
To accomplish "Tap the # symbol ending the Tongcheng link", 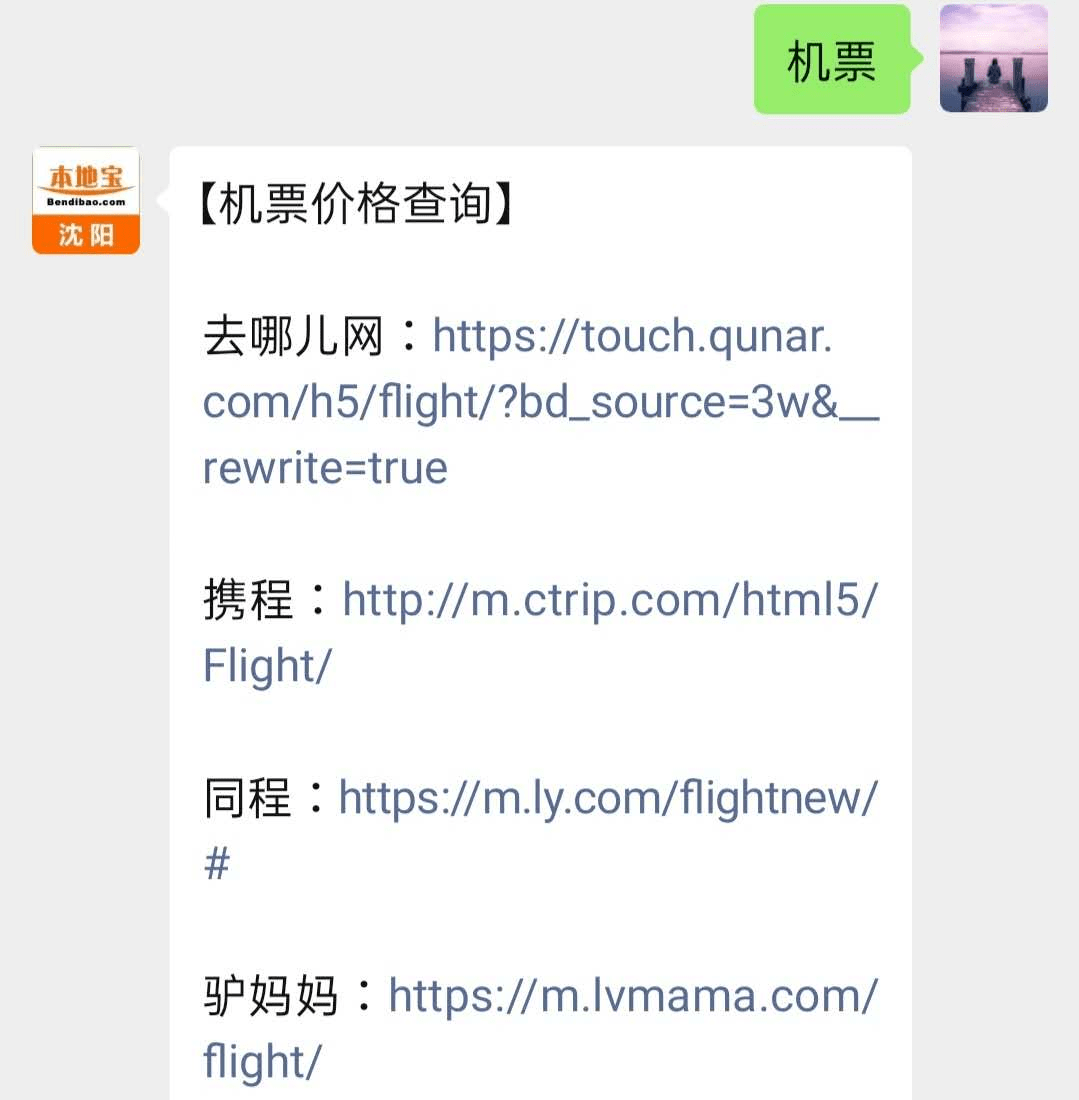I will point(213,862).
